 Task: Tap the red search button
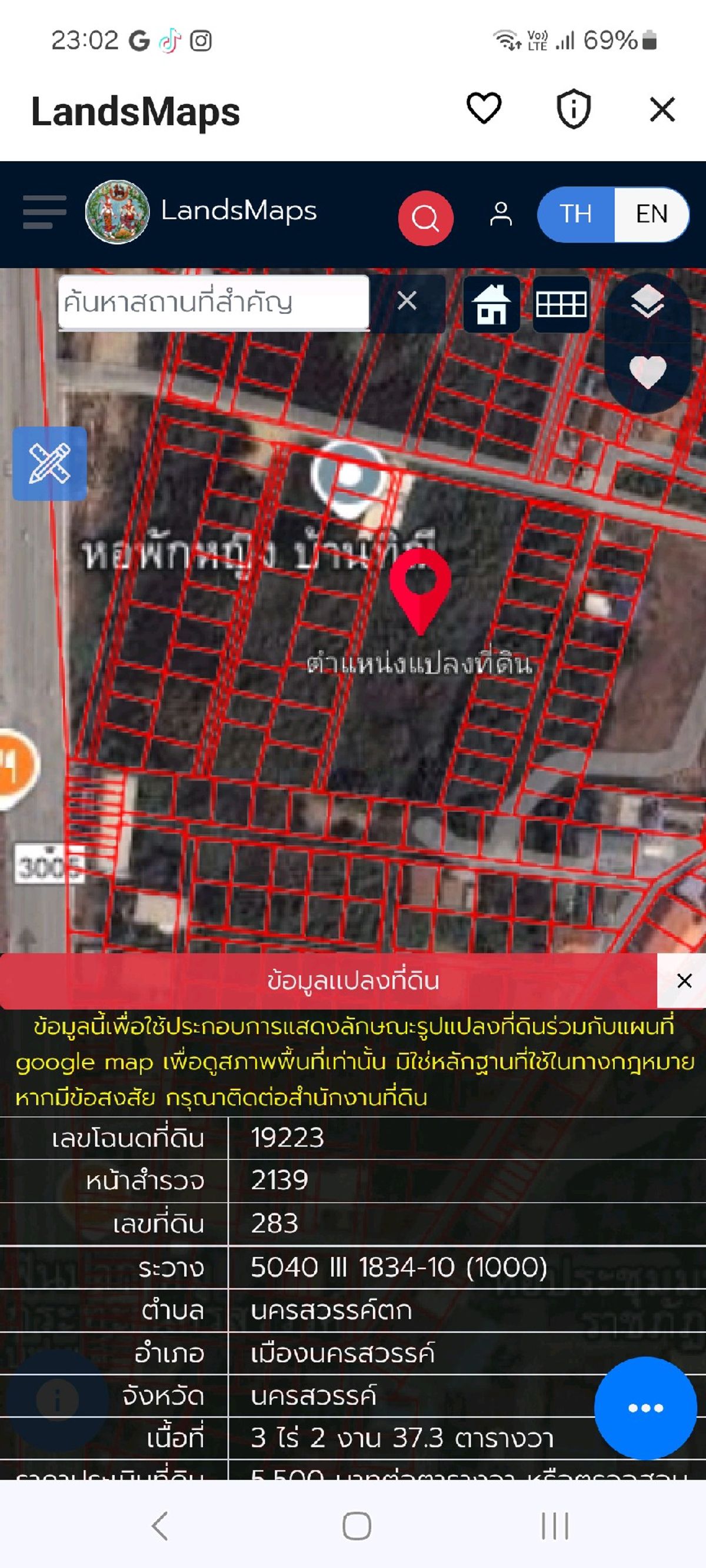[x=425, y=218]
